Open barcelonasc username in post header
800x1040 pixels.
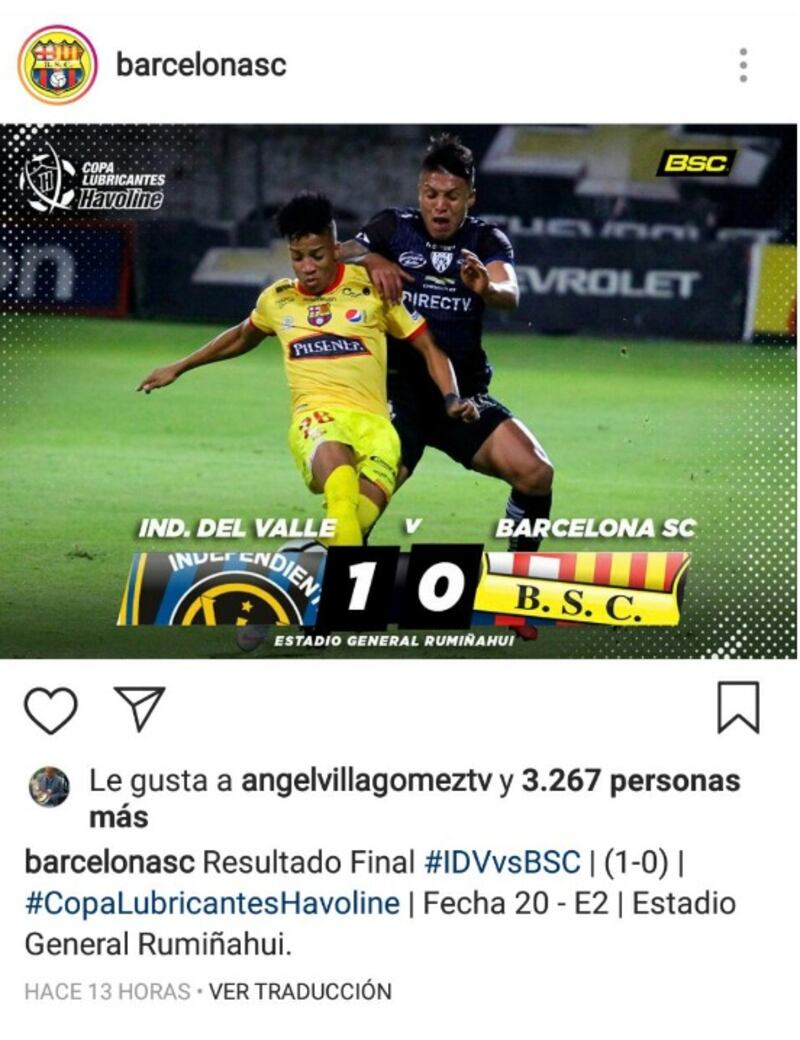pyautogui.click(x=201, y=65)
